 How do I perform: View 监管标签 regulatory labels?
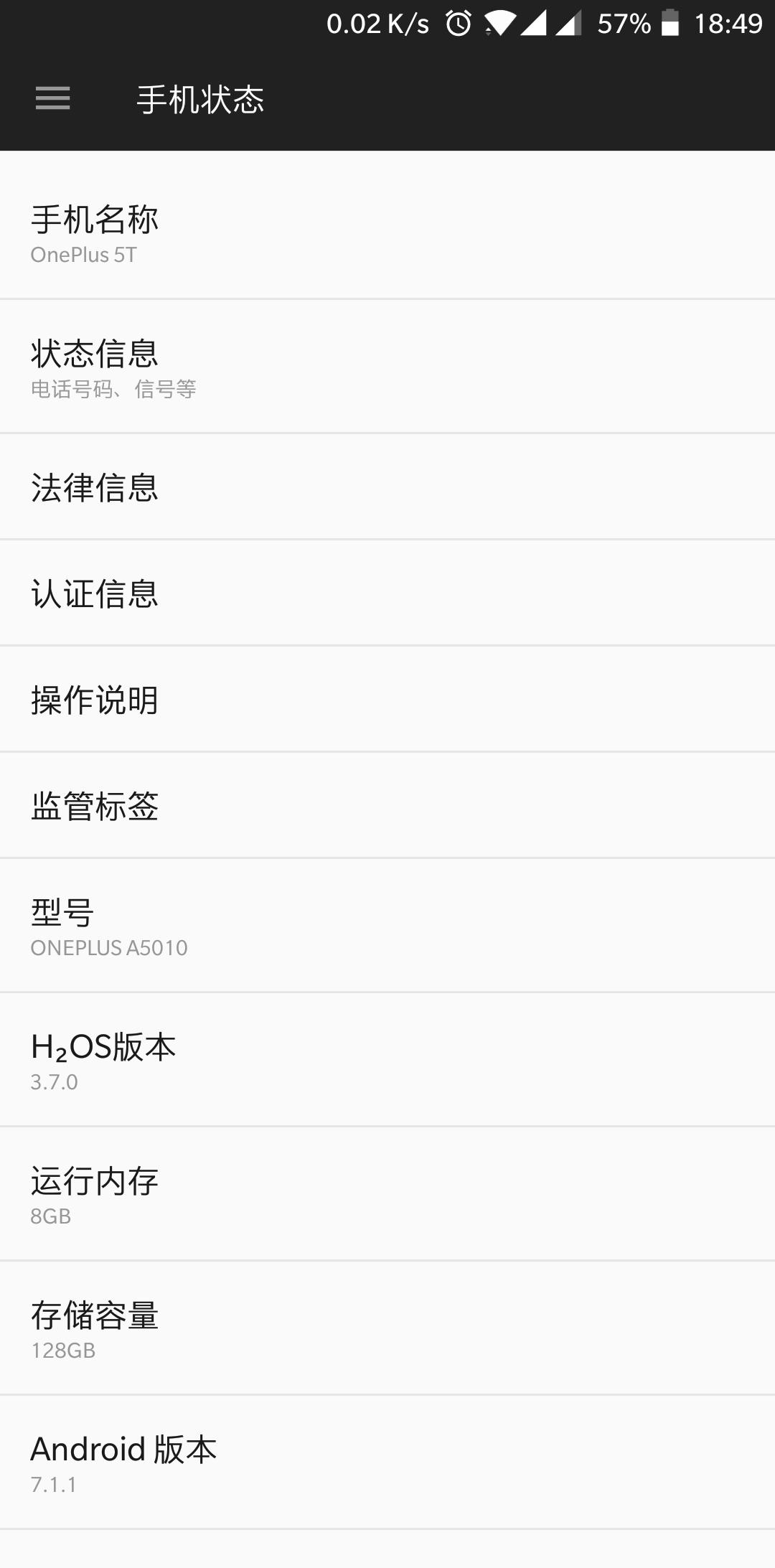[387, 807]
